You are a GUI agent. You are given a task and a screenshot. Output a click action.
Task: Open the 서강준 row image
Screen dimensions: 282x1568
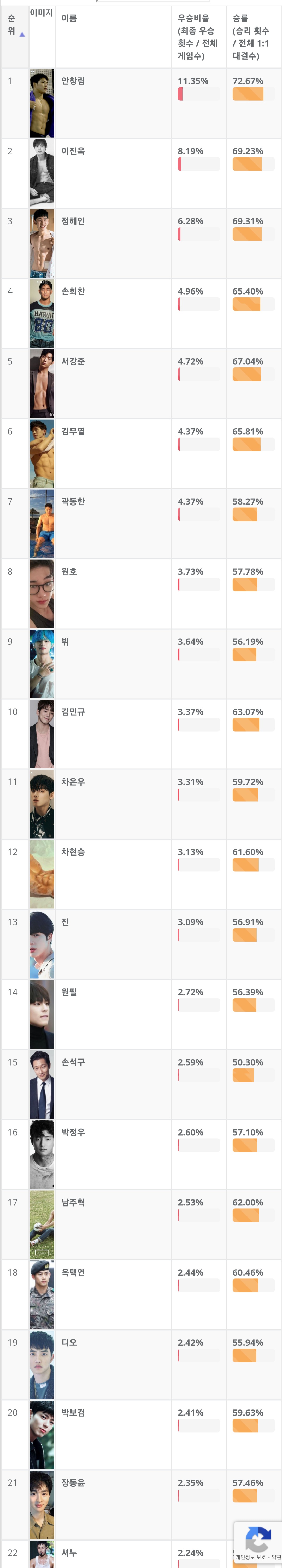(42, 383)
